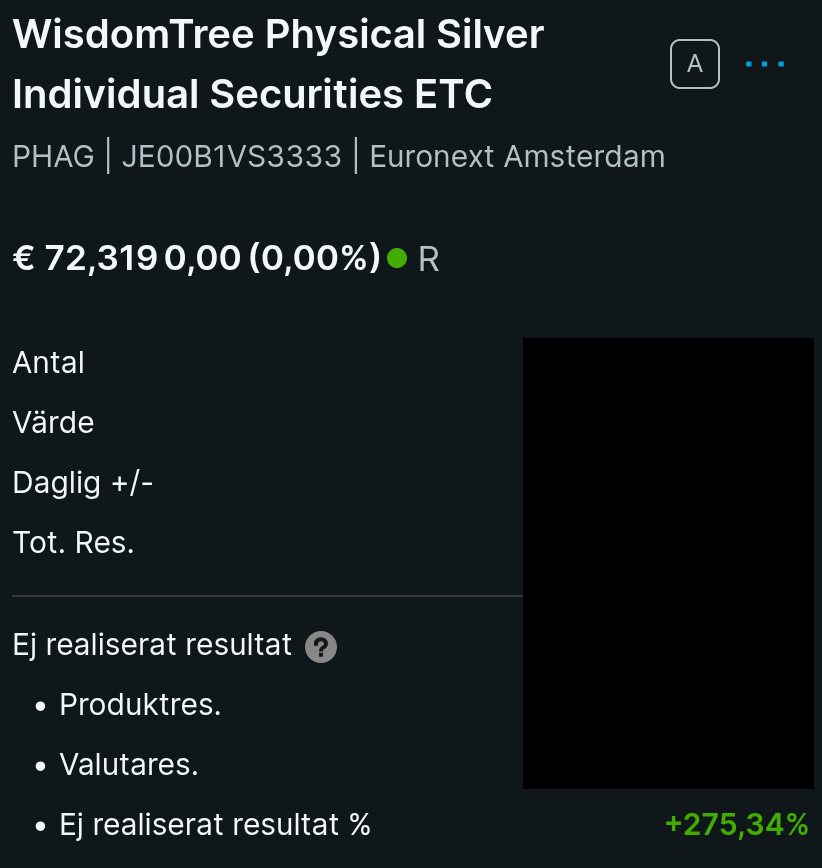Tap the A badge next to title
822x868 pixels.
(694, 65)
